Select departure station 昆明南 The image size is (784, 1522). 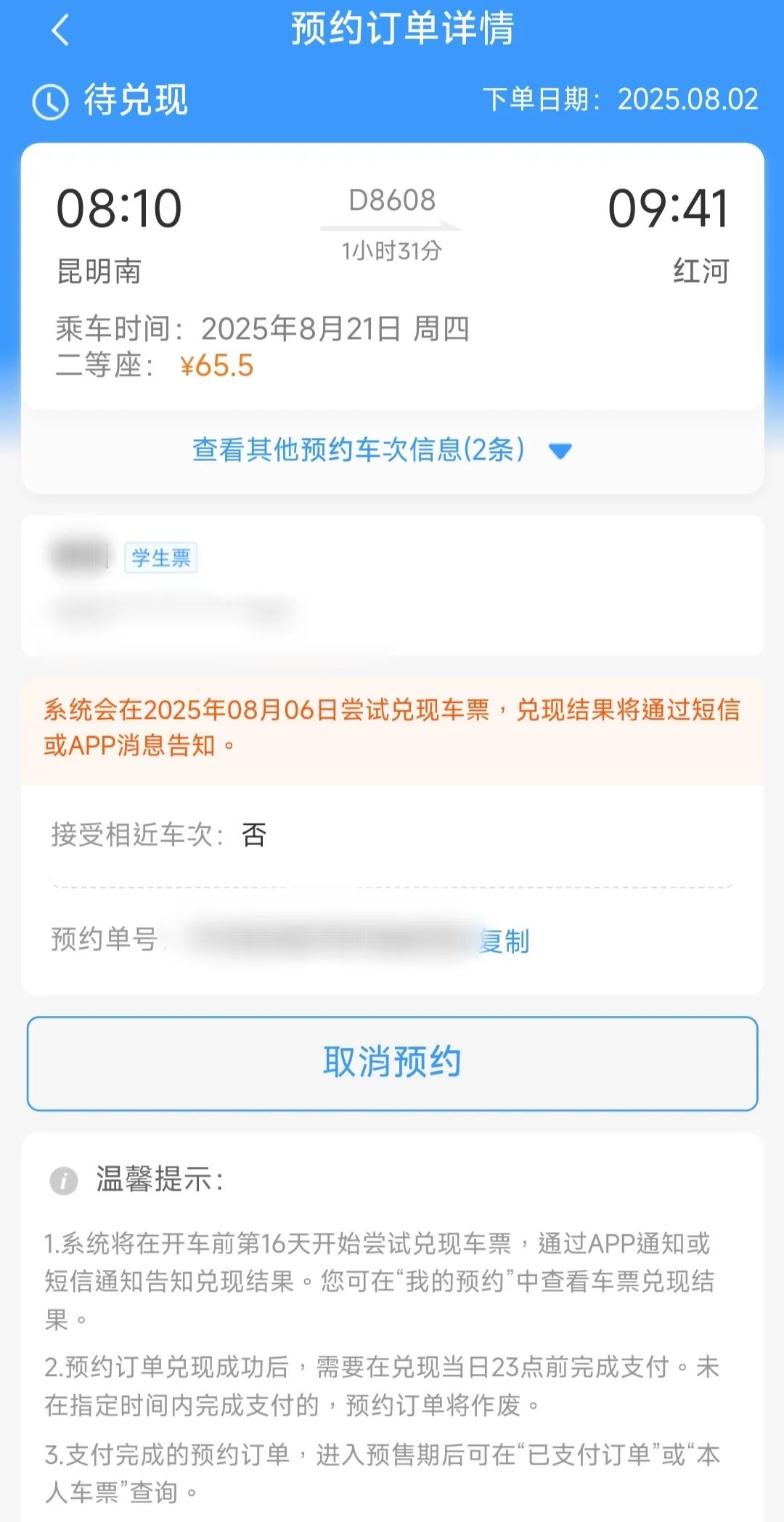pos(99,272)
